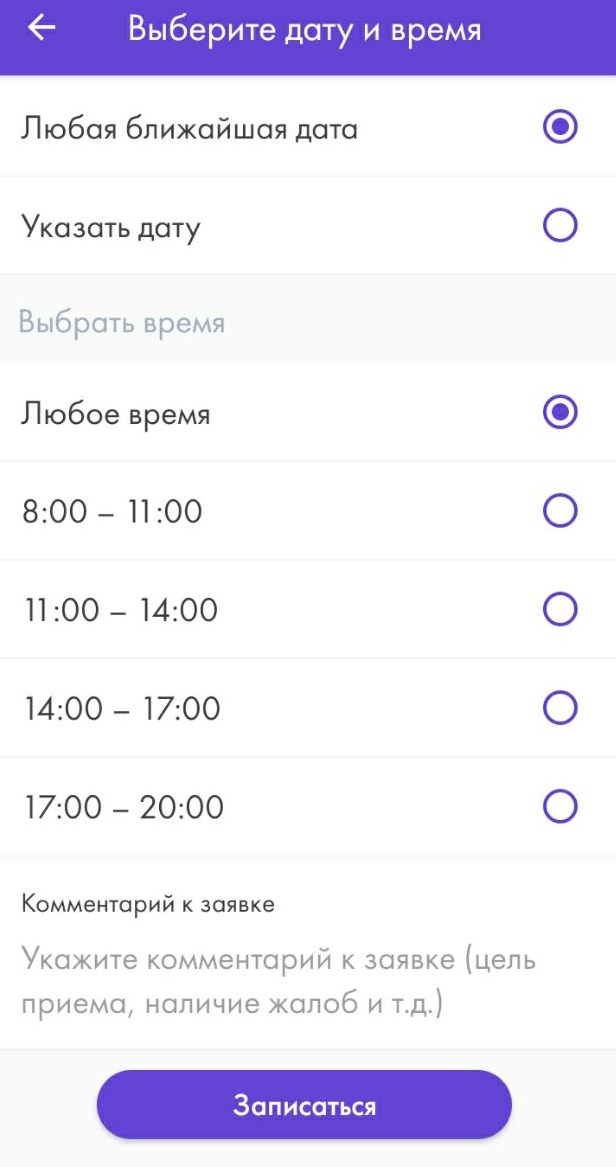Pick the 11:00 – 14:00 time slot
Screen dimensions: 616x1167
pyautogui.click(x=560, y=609)
